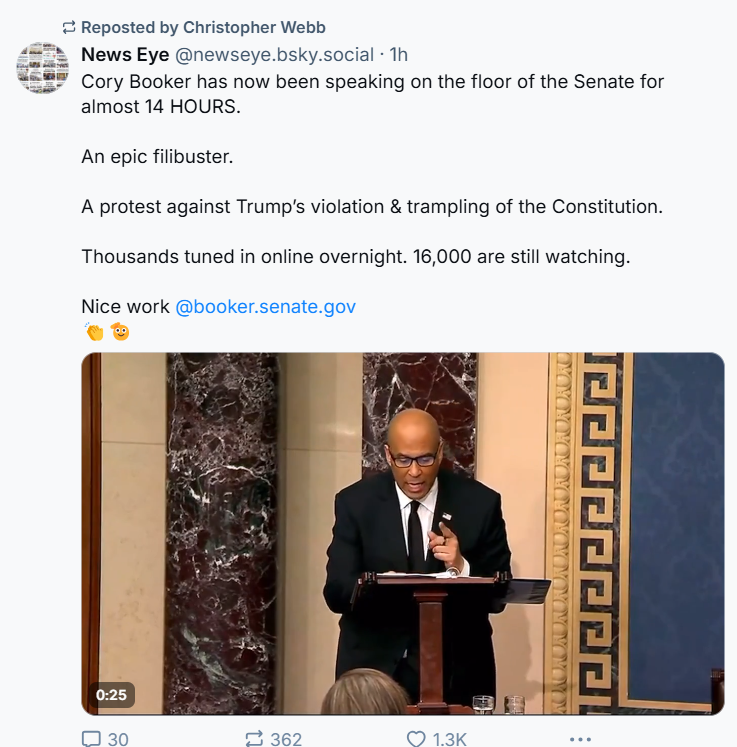This screenshot has height=747, width=737.
Task: Open the @booker.senate.gov mention link
Action: 265,306
